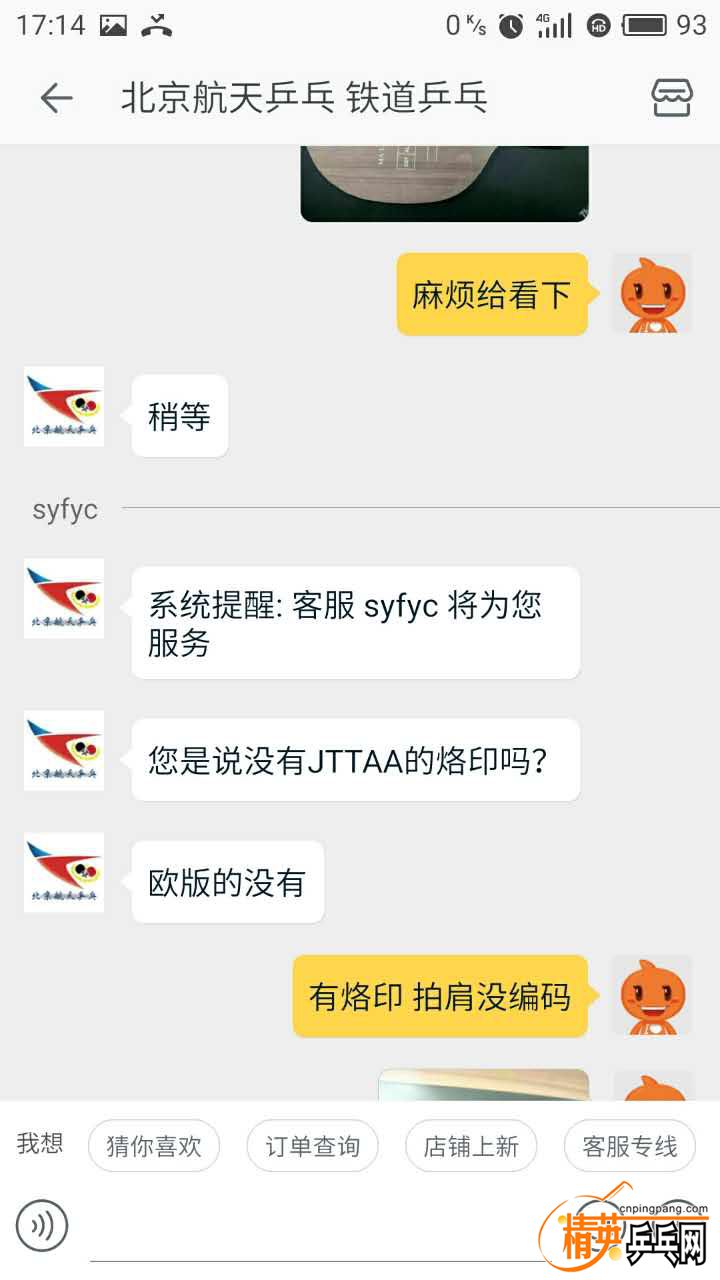Open the racket photo at top
The height and width of the screenshot is (1280, 720).
(444, 183)
